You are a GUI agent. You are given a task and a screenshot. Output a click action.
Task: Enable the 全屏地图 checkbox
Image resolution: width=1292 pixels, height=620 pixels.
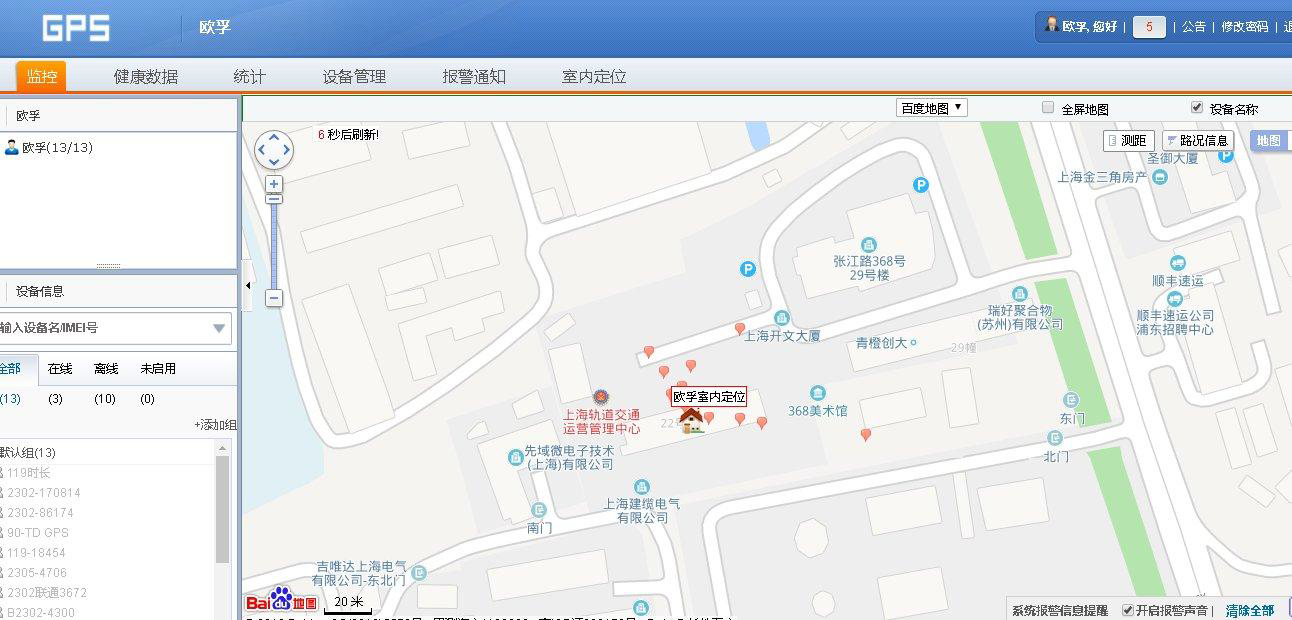(1048, 108)
